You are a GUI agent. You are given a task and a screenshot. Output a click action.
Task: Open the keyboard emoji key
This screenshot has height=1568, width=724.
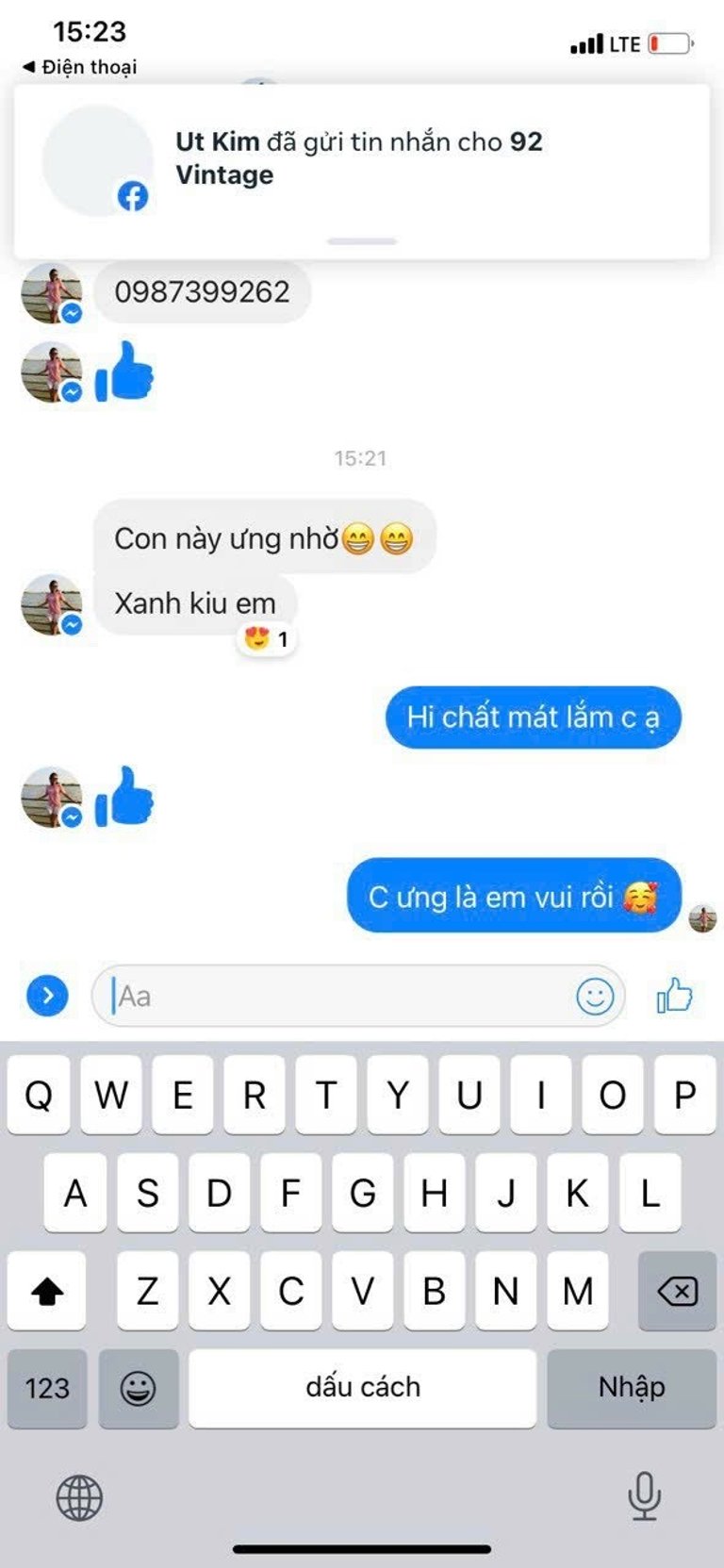tap(138, 1388)
